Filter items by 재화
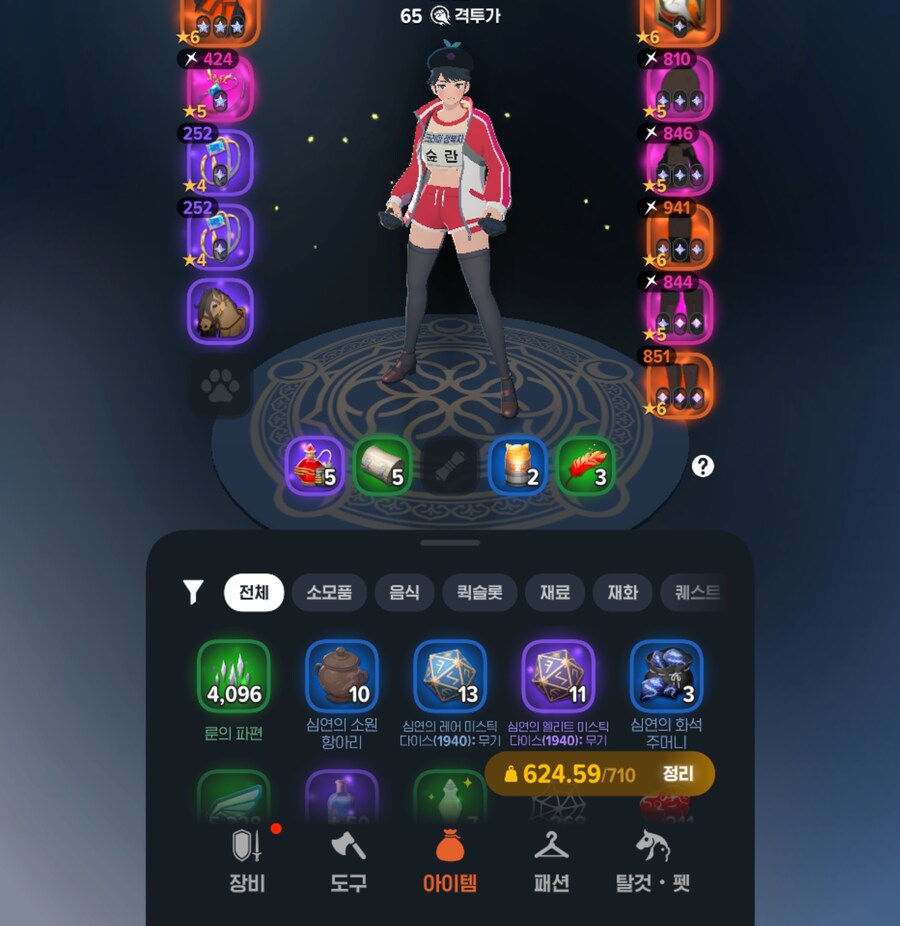The width and height of the screenshot is (900, 926). pos(622,592)
